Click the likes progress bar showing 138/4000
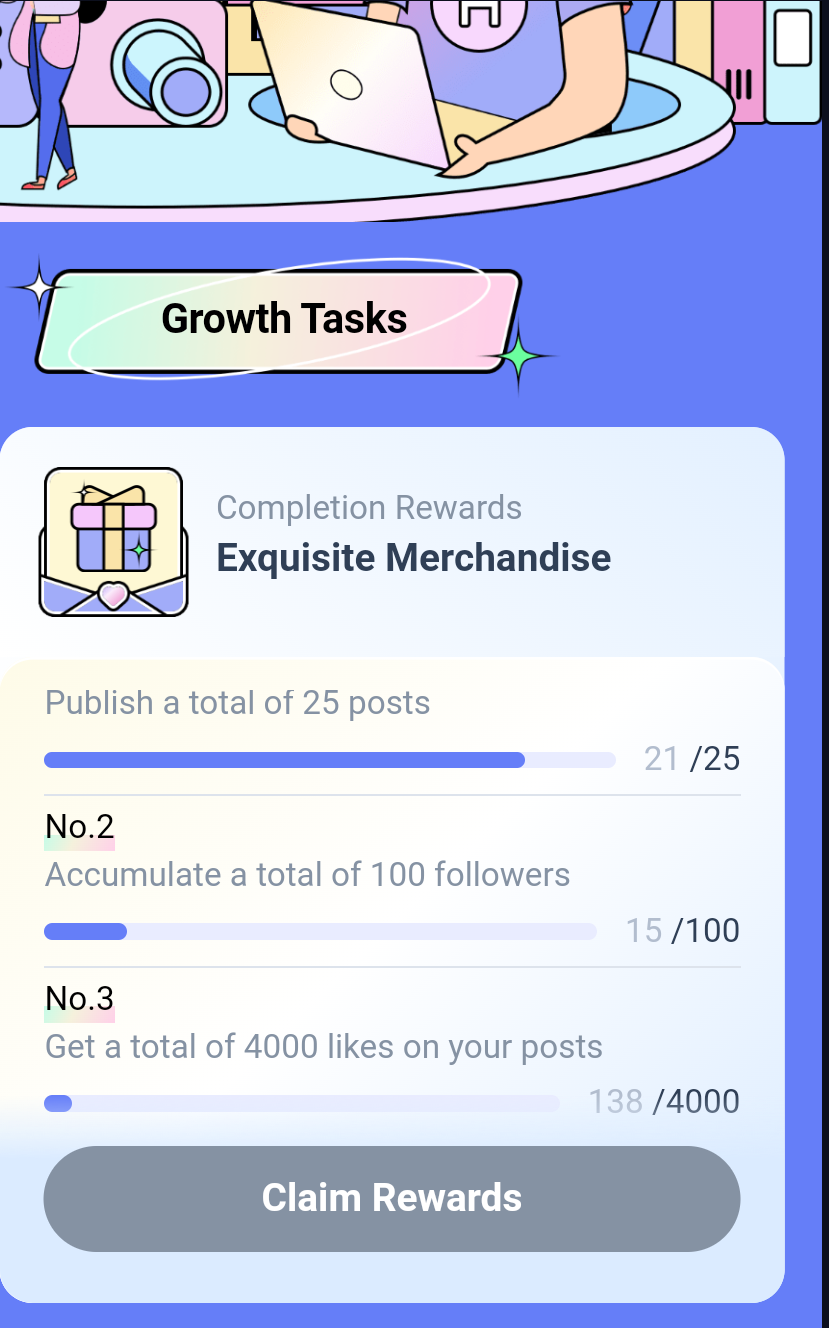 pyautogui.click(x=300, y=1103)
